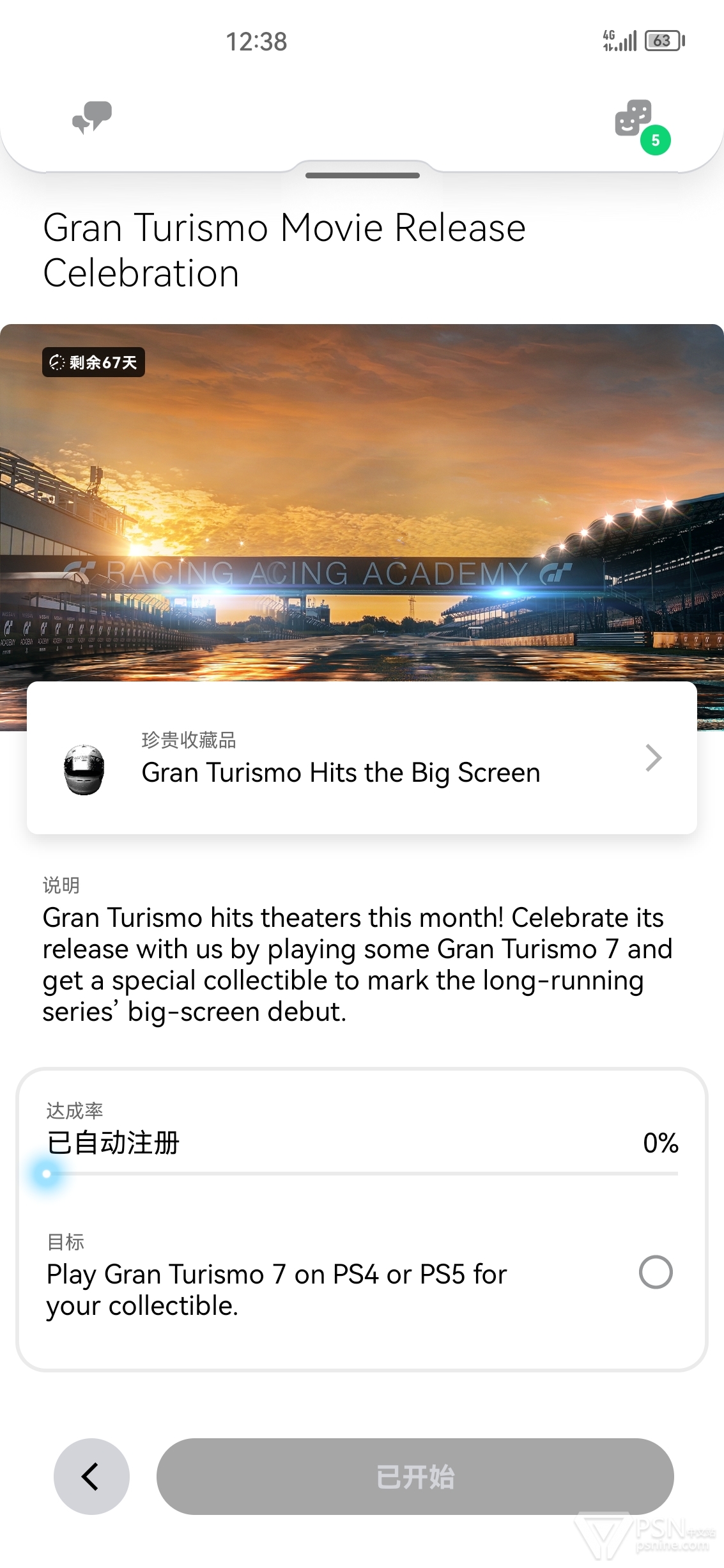Open the chat bubbles icon
The image size is (724, 1568).
point(92,118)
